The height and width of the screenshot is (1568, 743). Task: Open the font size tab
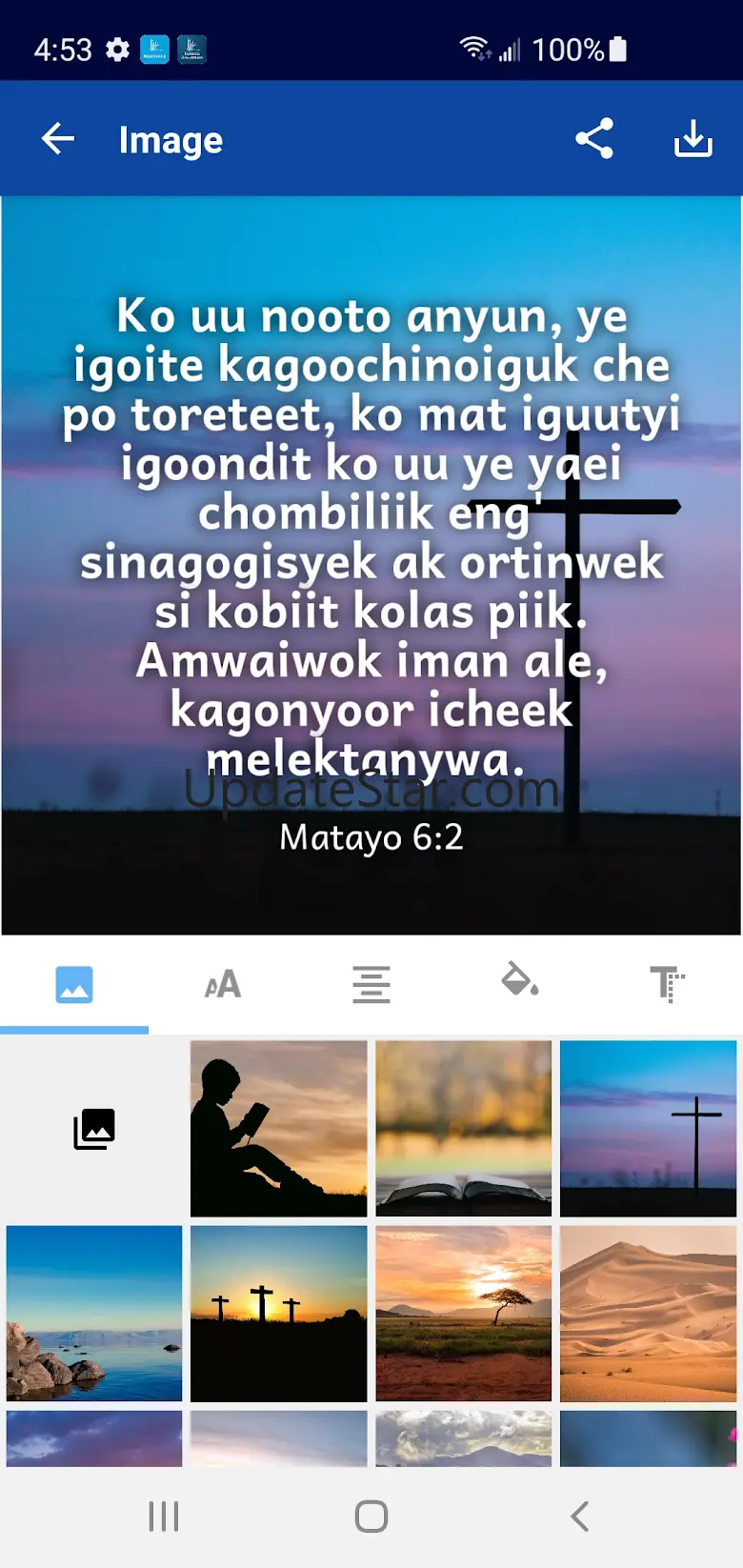click(x=223, y=984)
